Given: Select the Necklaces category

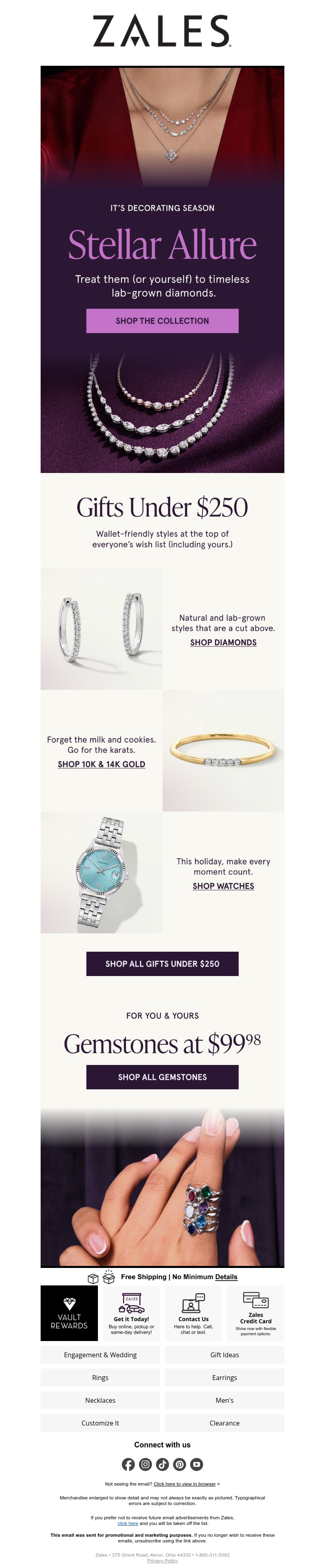Looking at the screenshot, I should [100, 1400].
